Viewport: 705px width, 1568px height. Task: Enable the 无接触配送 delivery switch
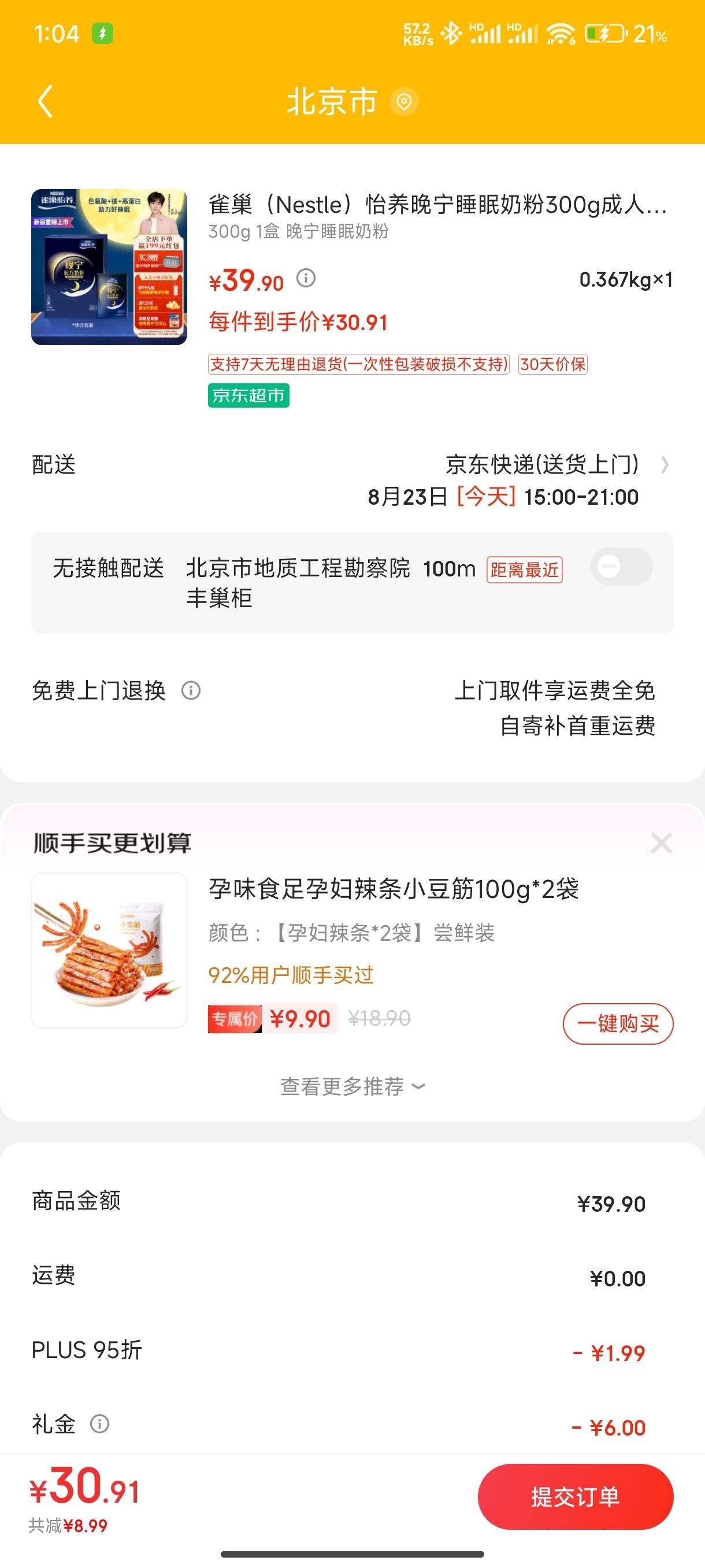tap(622, 566)
